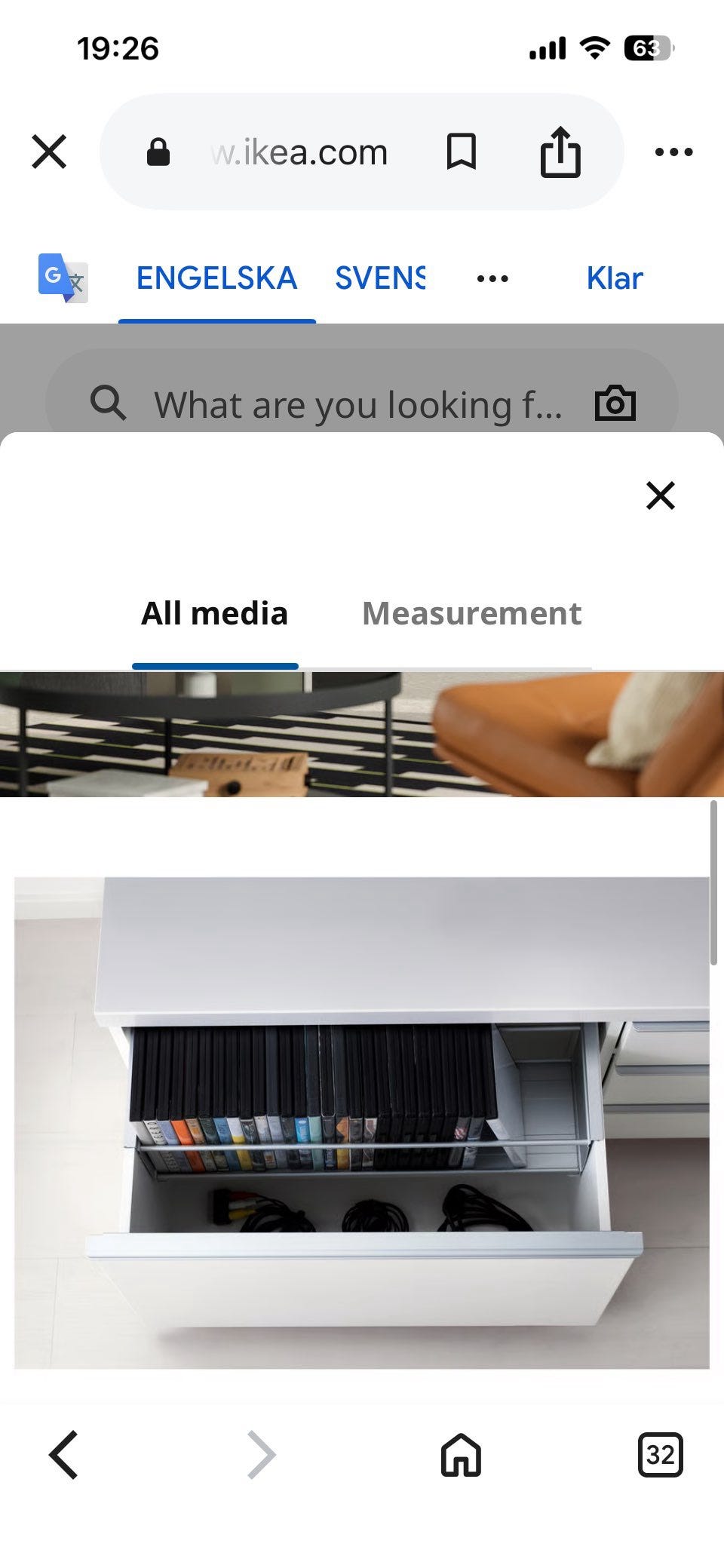Switch to the Measurement tab

[471, 613]
